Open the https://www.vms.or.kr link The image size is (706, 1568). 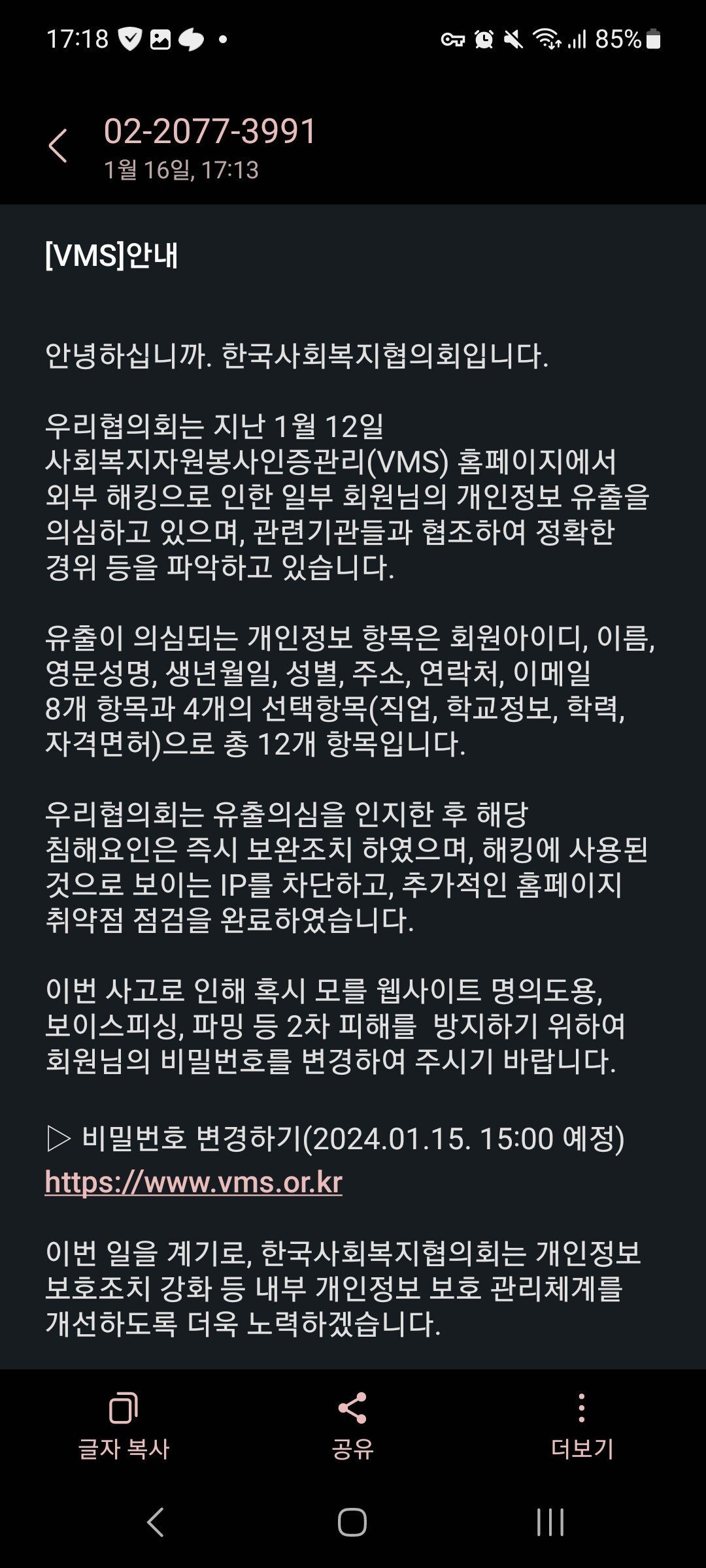click(x=193, y=1182)
